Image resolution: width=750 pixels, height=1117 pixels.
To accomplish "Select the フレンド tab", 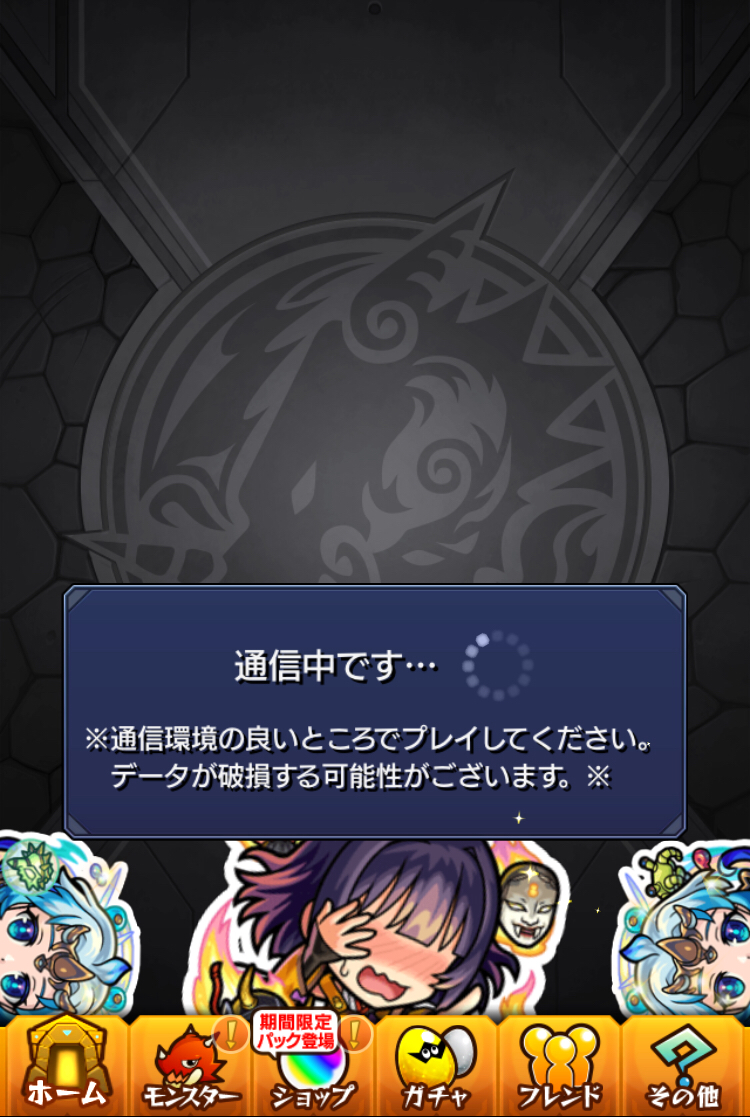I will coord(559,1066).
